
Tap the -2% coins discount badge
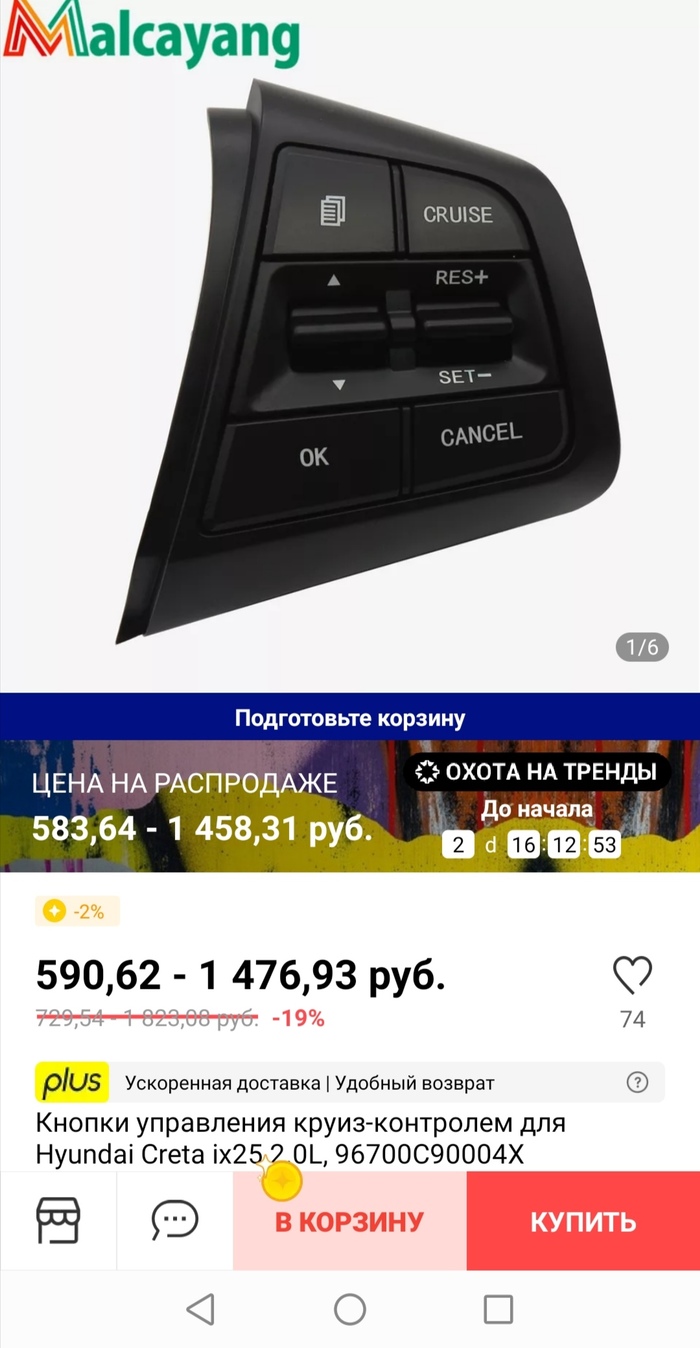pos(78,911)
